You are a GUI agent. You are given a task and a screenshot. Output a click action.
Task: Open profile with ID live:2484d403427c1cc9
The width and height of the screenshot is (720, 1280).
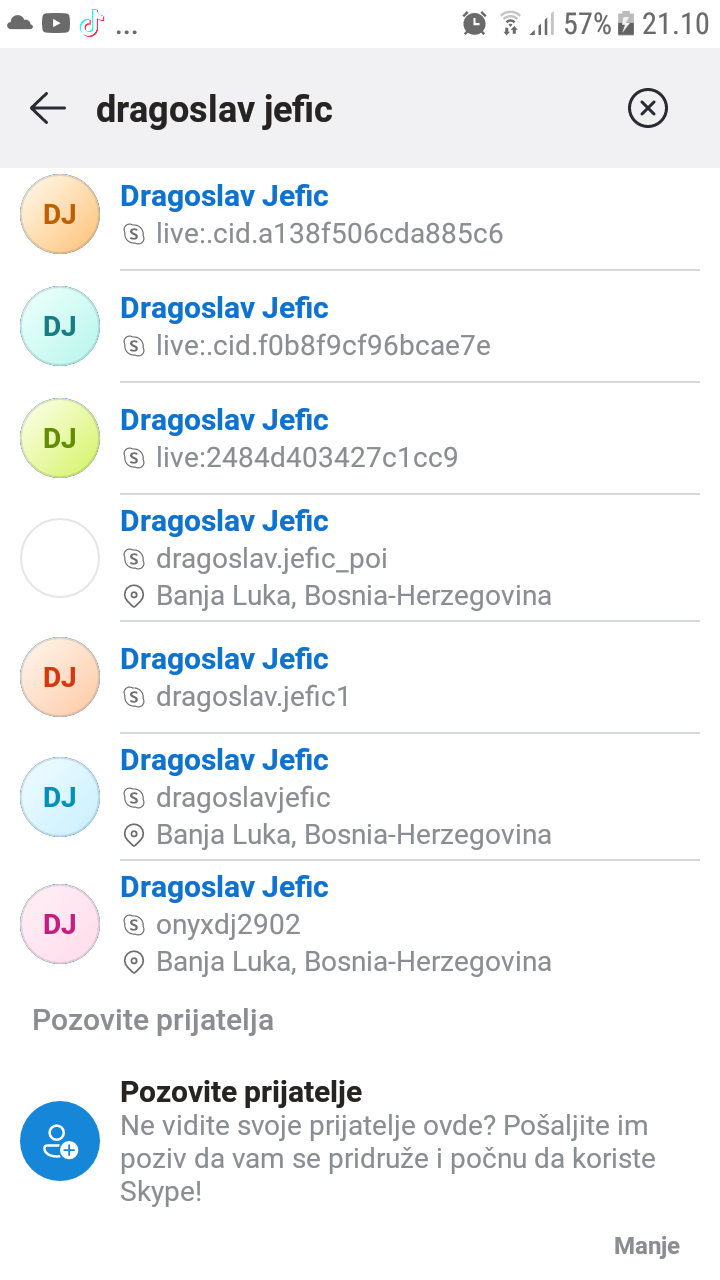360,439
